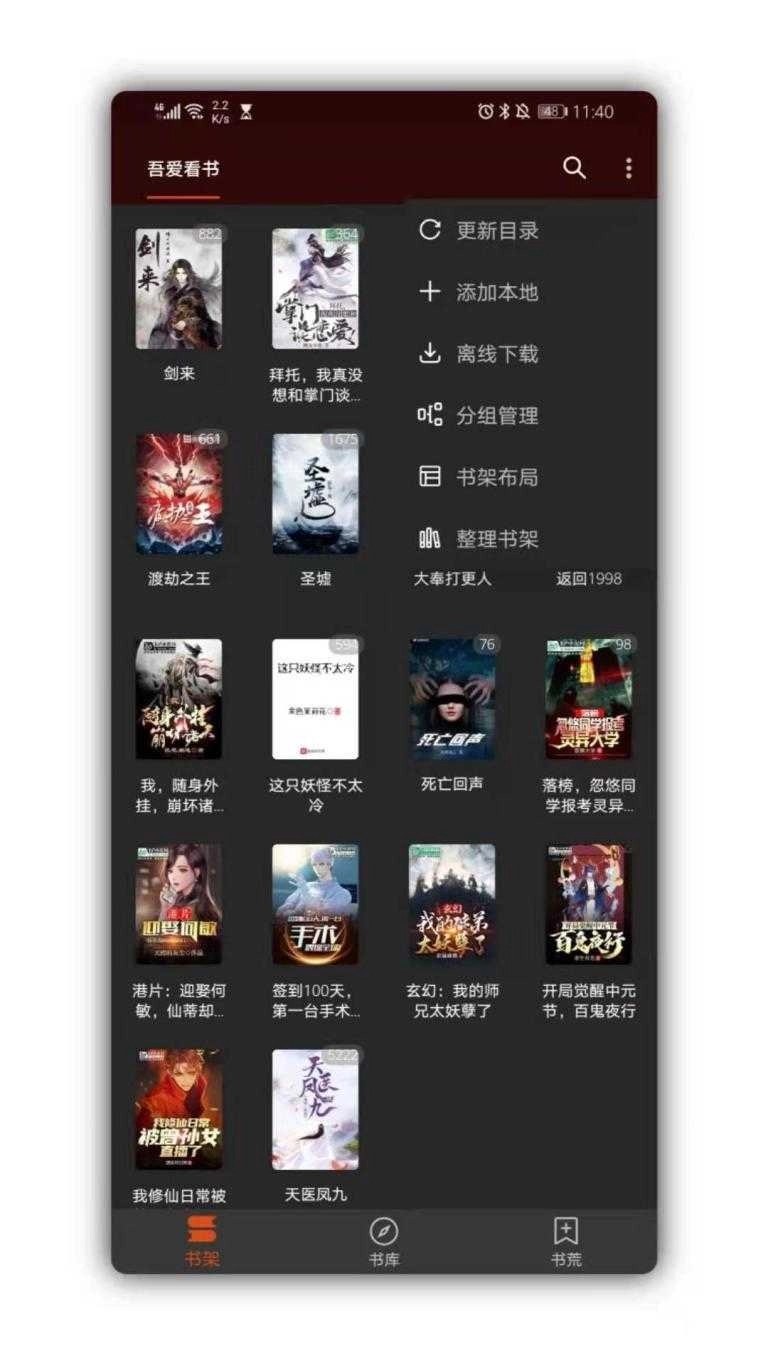Choose 整理书架 to organize shelf
This screenshot has height=1365, width=768.
[x=499, y=539]
